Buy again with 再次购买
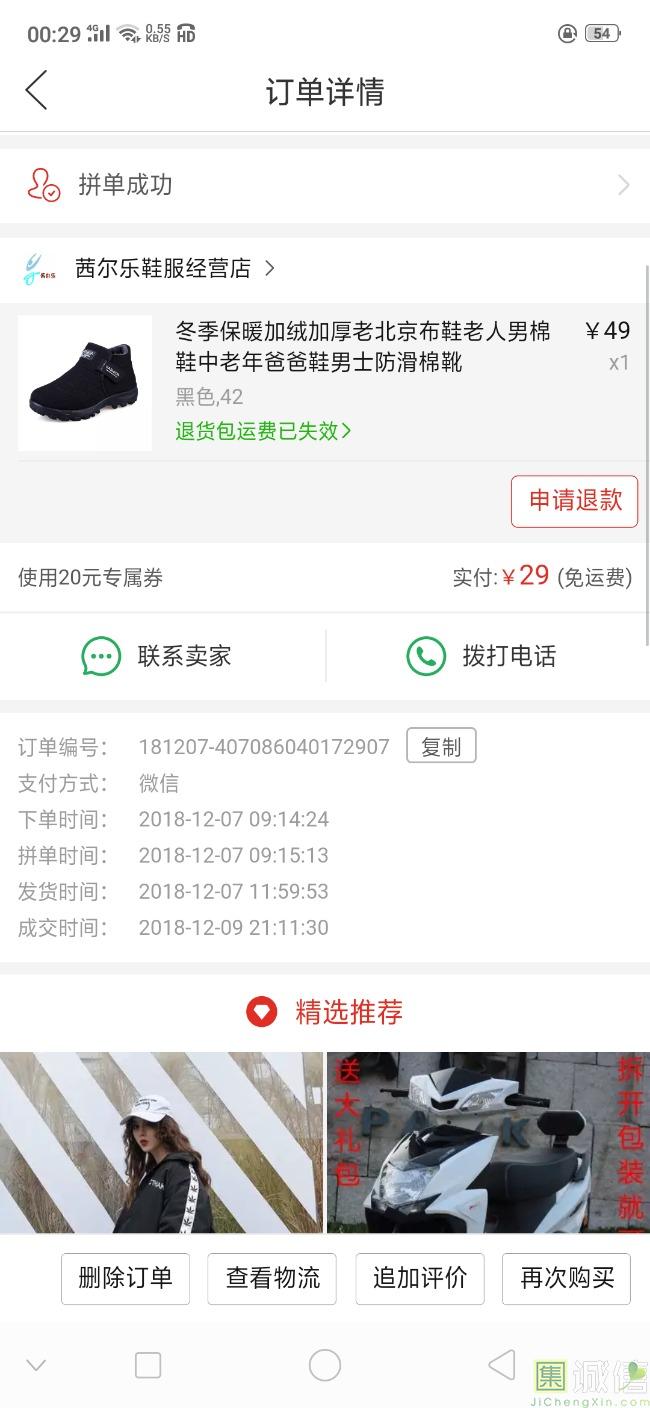This screenshot has height=1408, width=650. point(566,1278)
